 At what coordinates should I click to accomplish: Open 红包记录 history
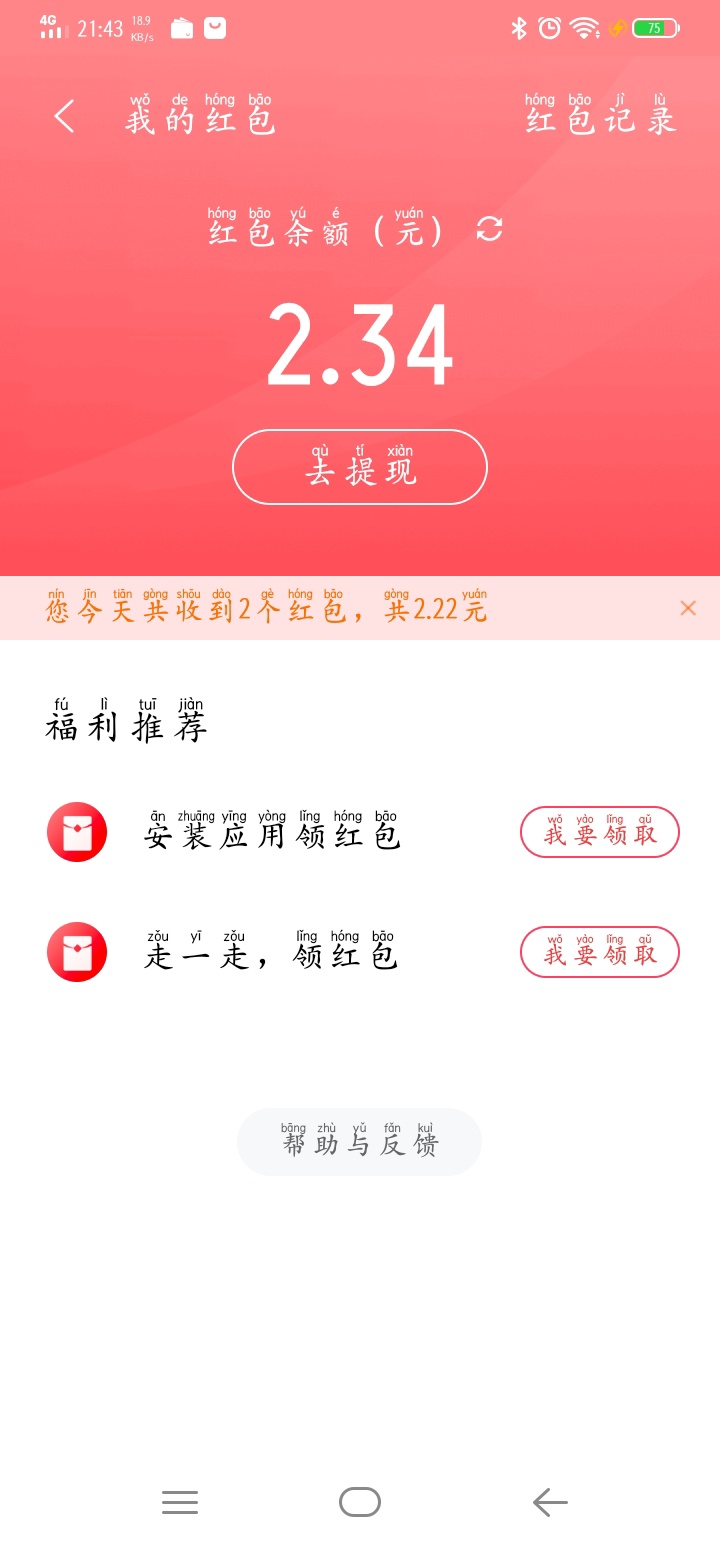click(x=601, y=114)
